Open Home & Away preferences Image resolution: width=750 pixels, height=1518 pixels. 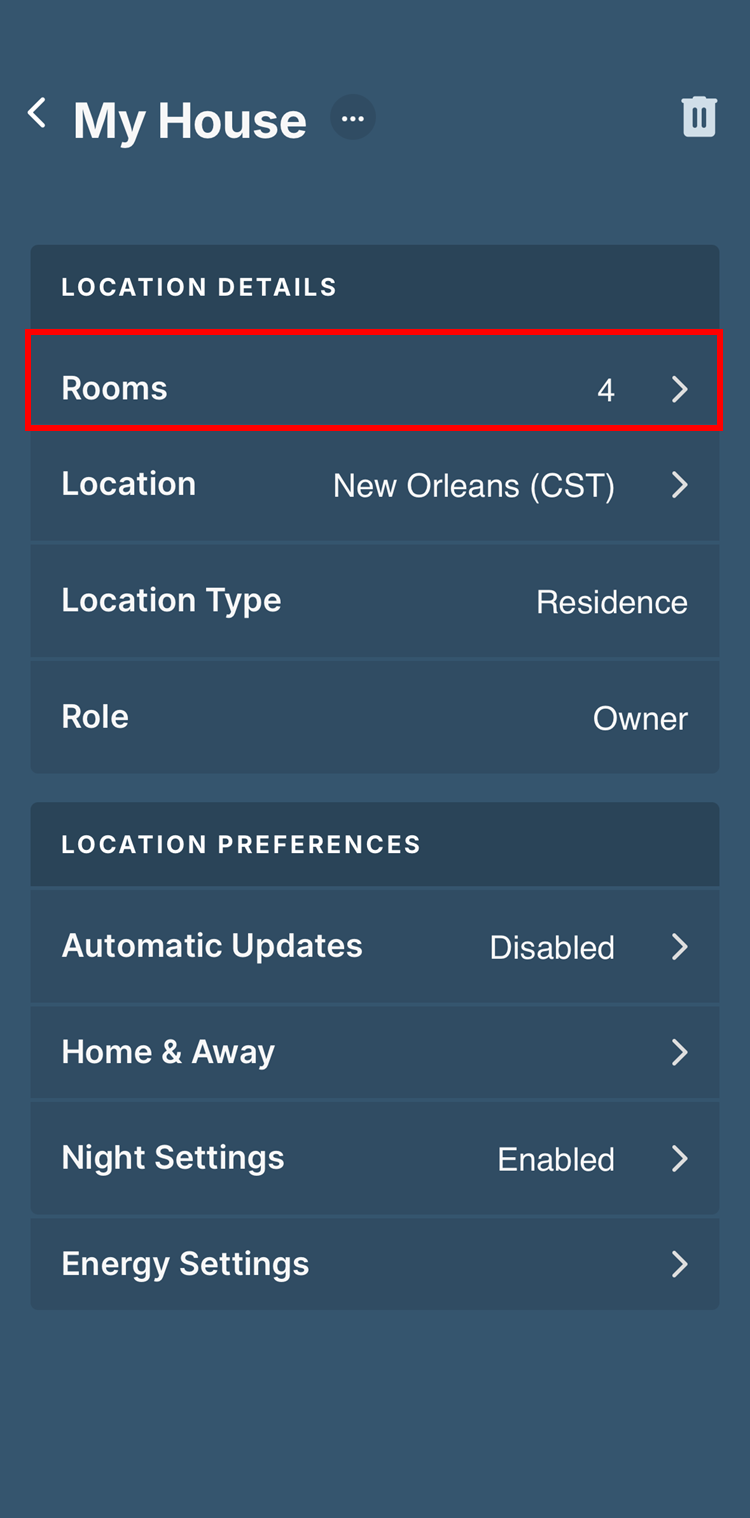pyautogui.click(x=374, y=1052)
